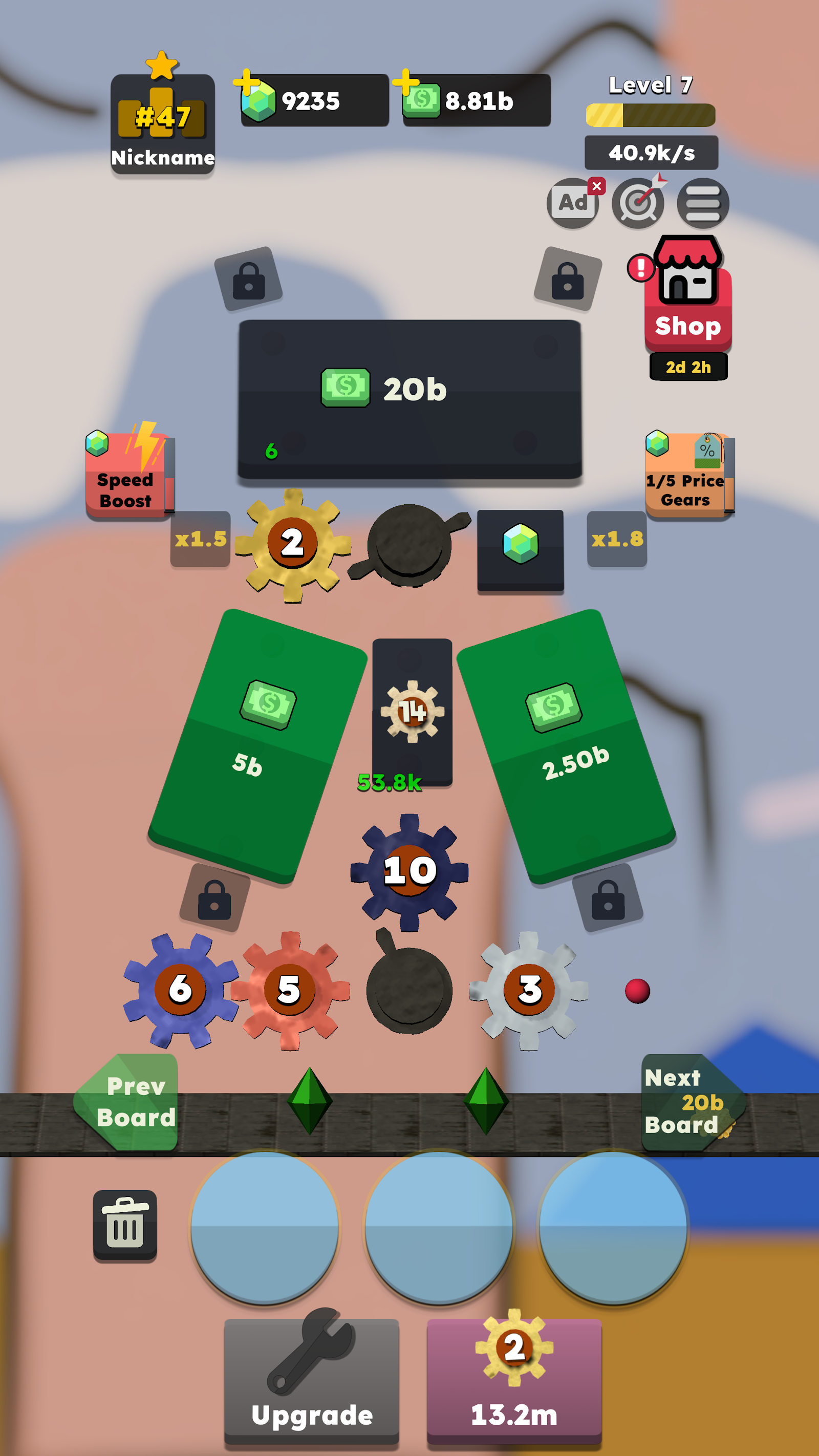
Task: Buy the 2.50b green board slot
Action: click(x=565, y=745)
